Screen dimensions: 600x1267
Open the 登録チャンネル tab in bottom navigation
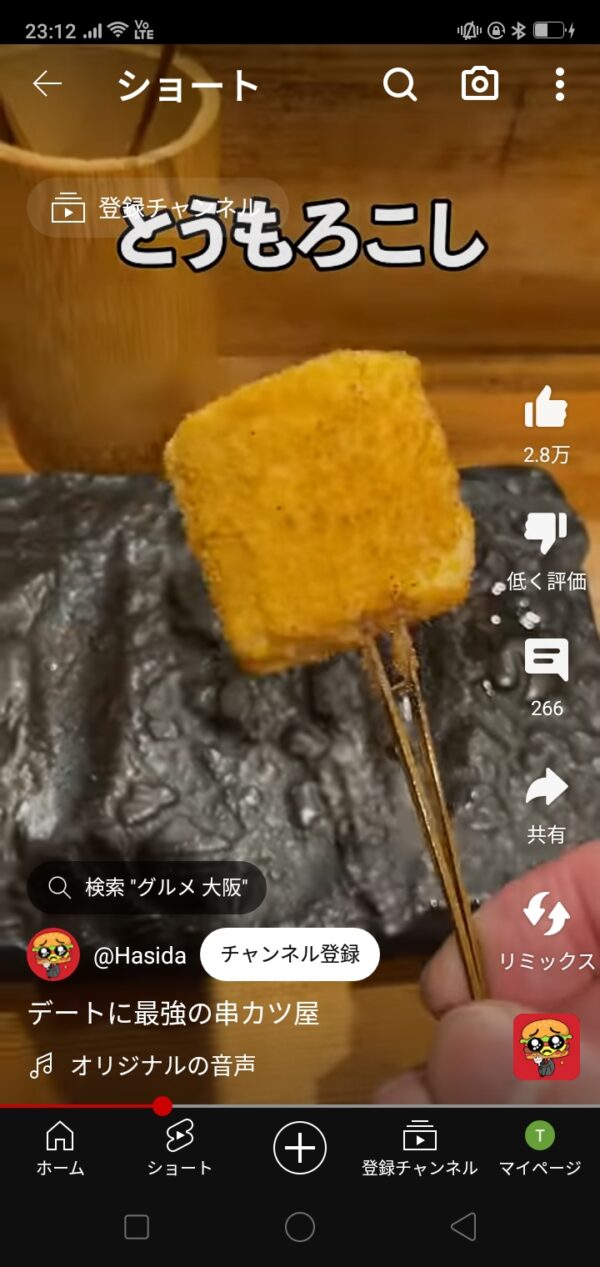tap(420, 1147)
